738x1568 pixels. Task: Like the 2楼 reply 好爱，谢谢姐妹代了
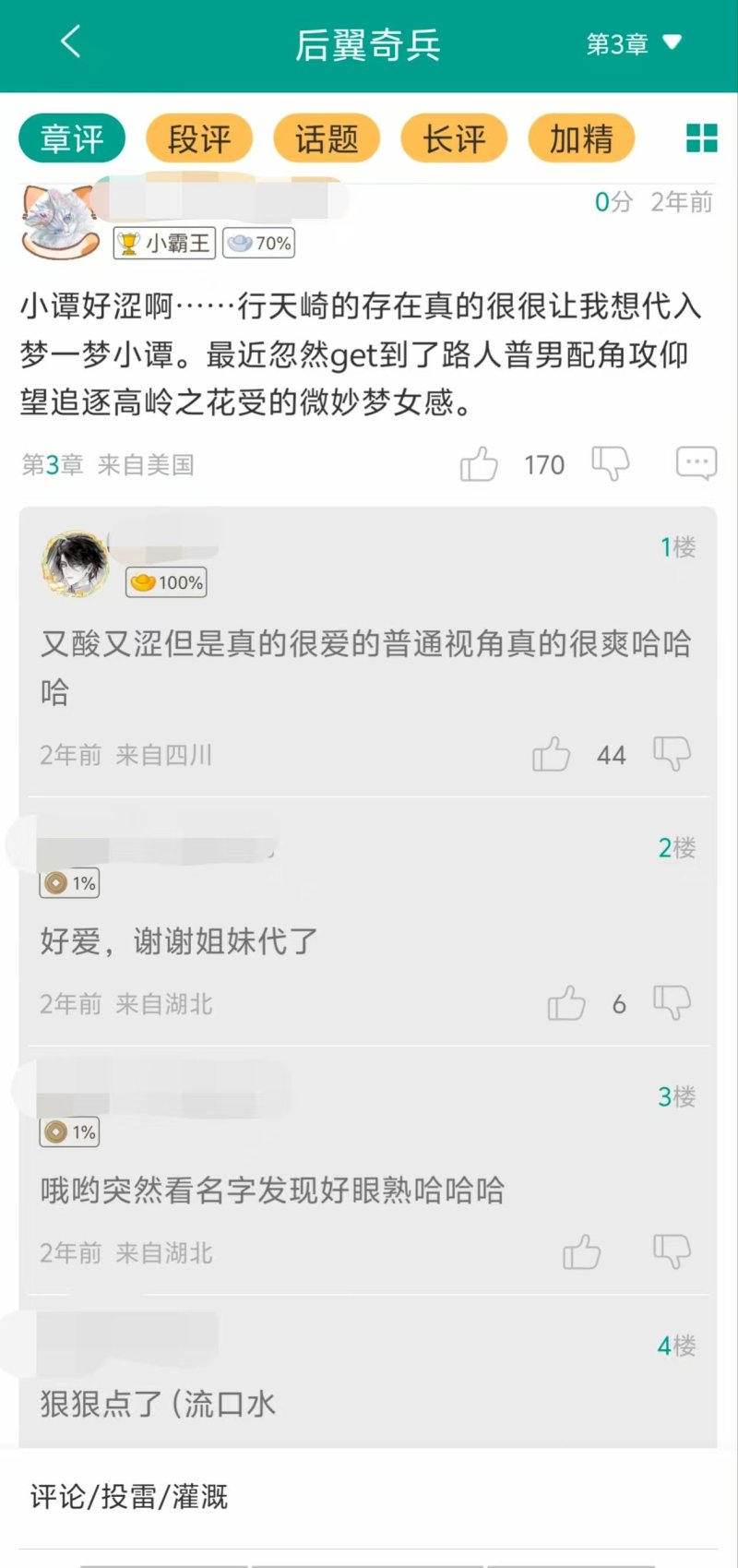coord(566,1003)
